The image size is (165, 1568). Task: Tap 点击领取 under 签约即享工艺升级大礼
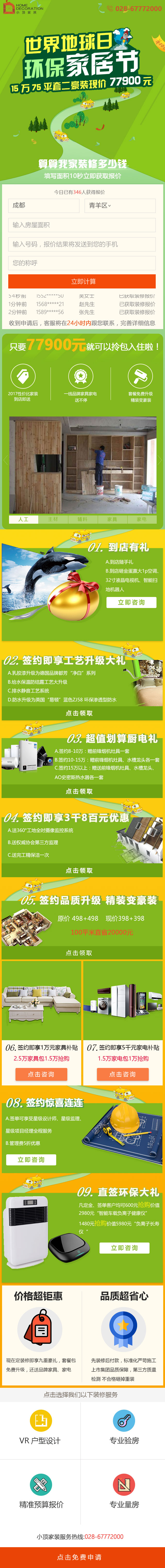coord(79,713)
